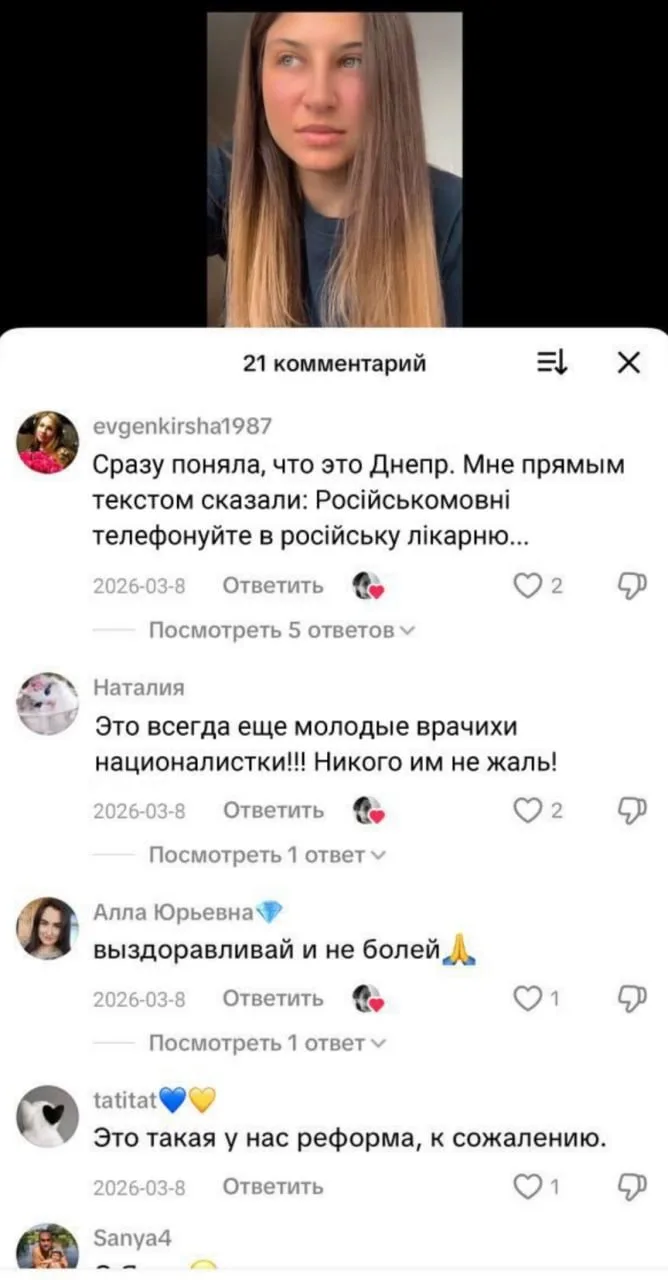Like evgenkirsha1987's comment
Image resolution: width=668 pixels, height=1280 pixels.
pyautogui.click(x=527, y=586)
